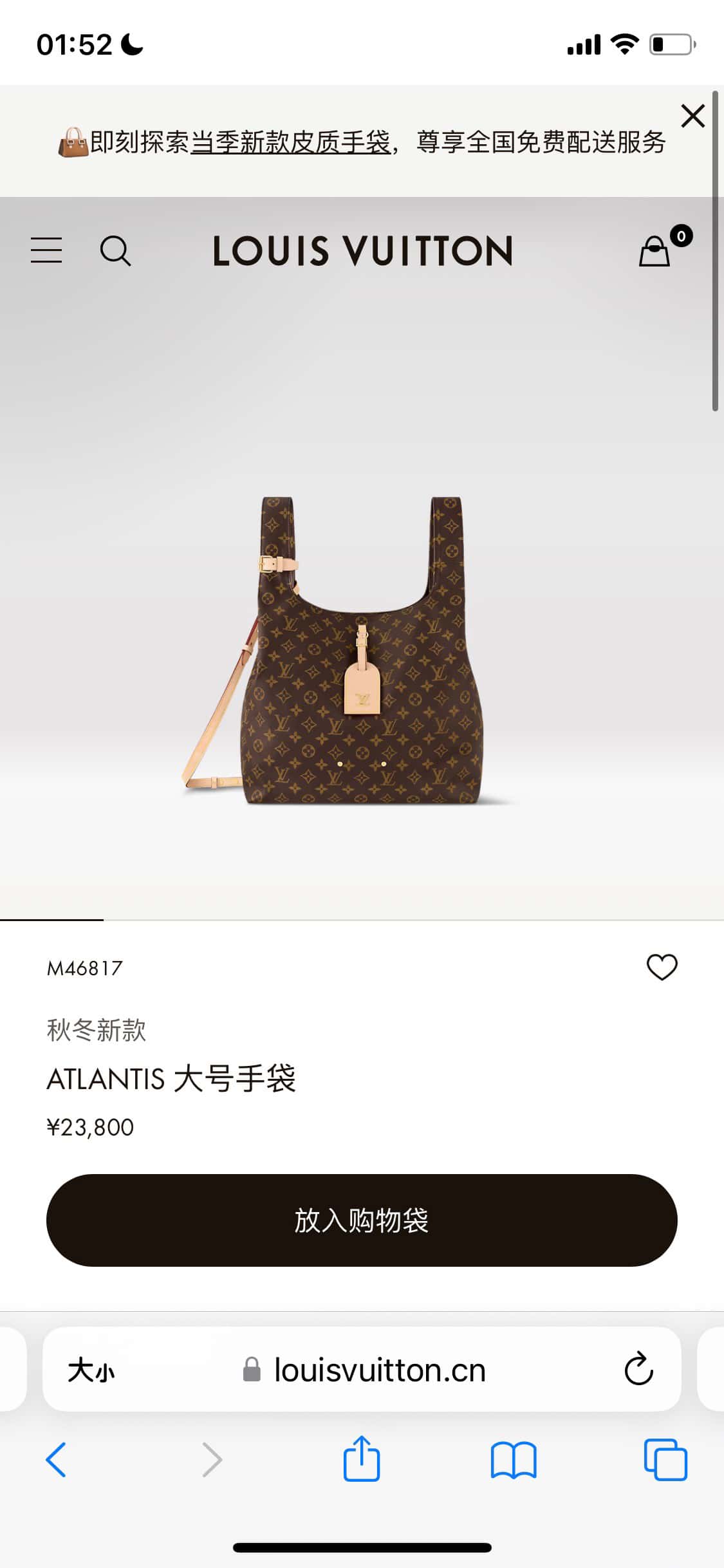Open the site search
Image resolution: width=724 pixels, height=1568 pixels.
(x=115, y=250)
